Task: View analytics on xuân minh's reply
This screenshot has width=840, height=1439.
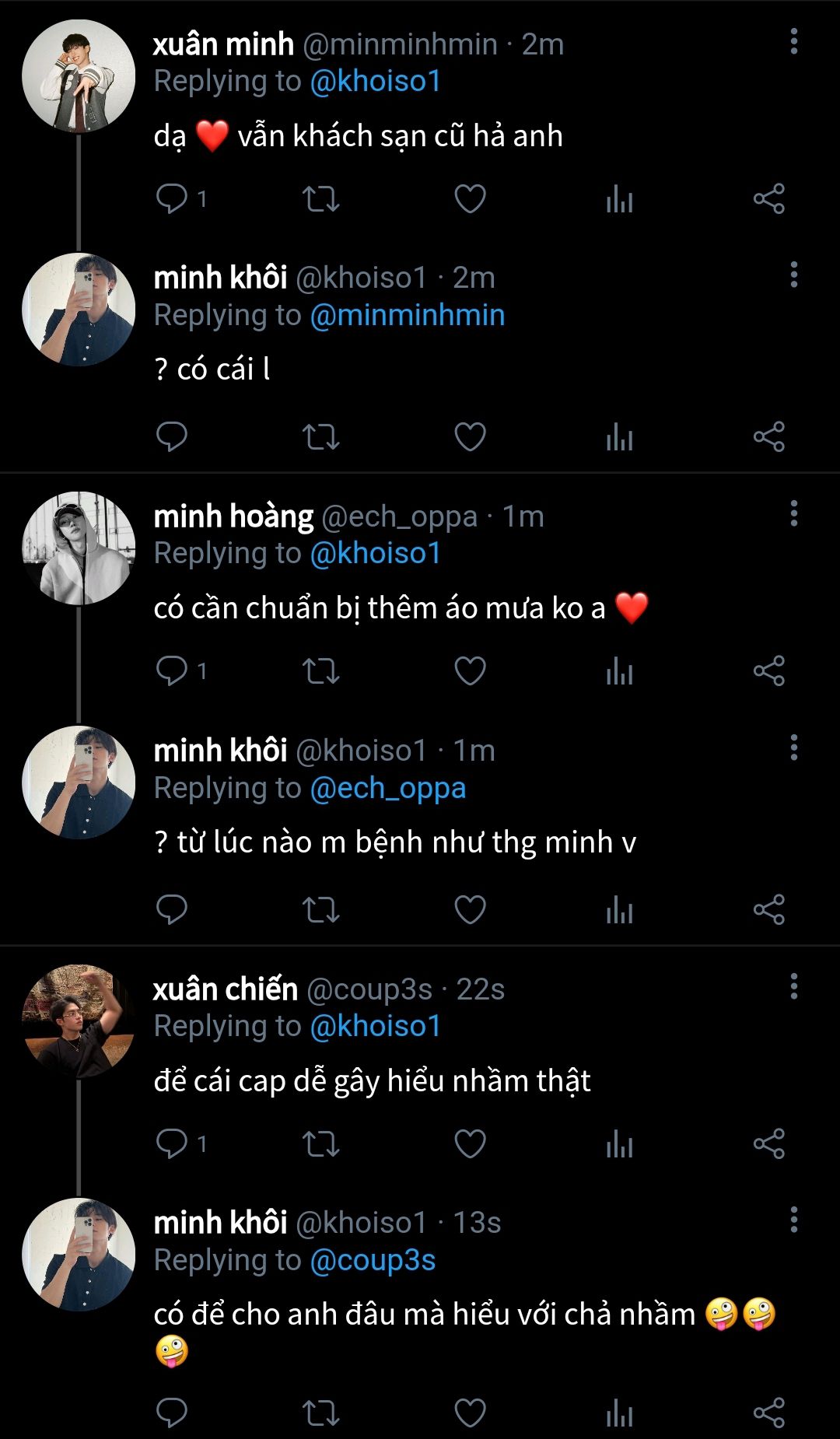Action: 619,199
